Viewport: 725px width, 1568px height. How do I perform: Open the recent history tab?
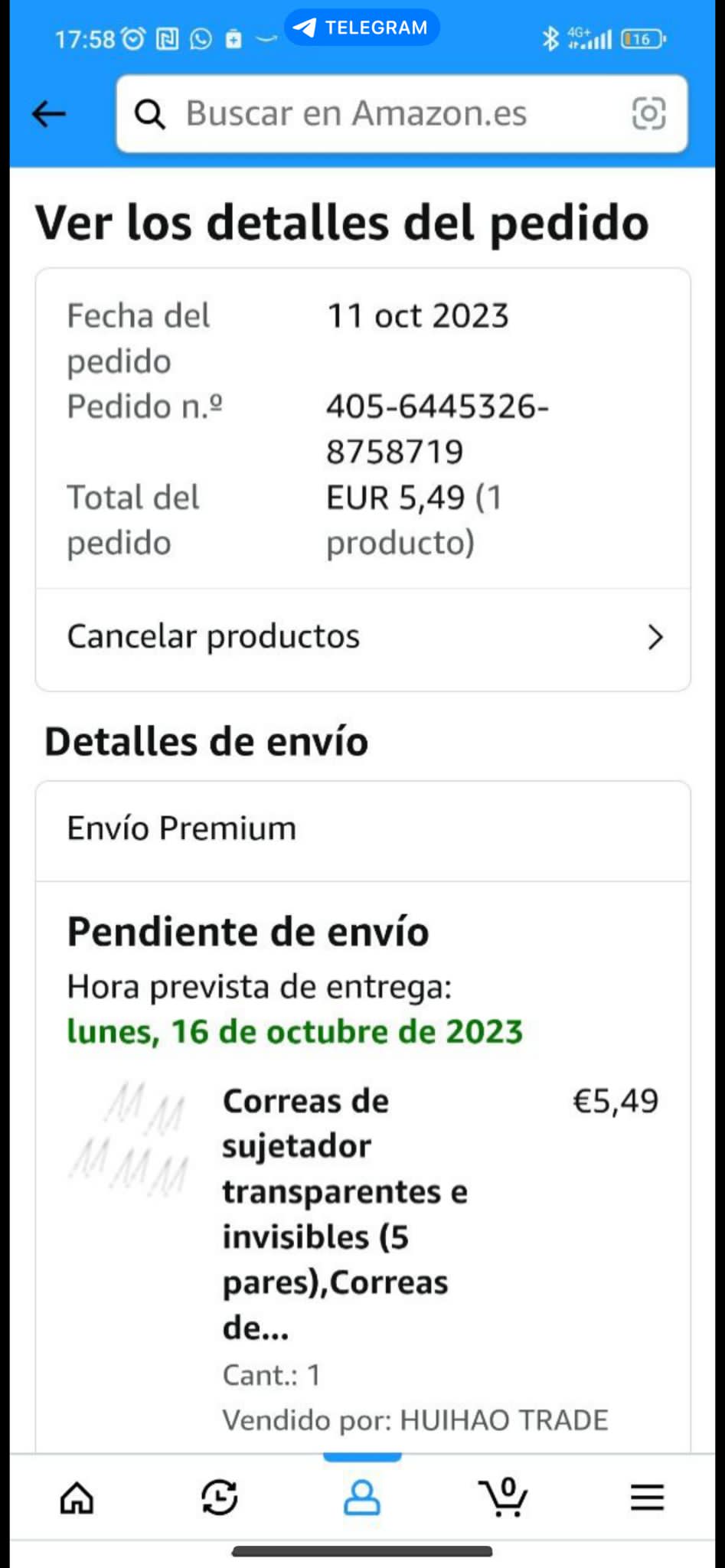point(220,1498)
